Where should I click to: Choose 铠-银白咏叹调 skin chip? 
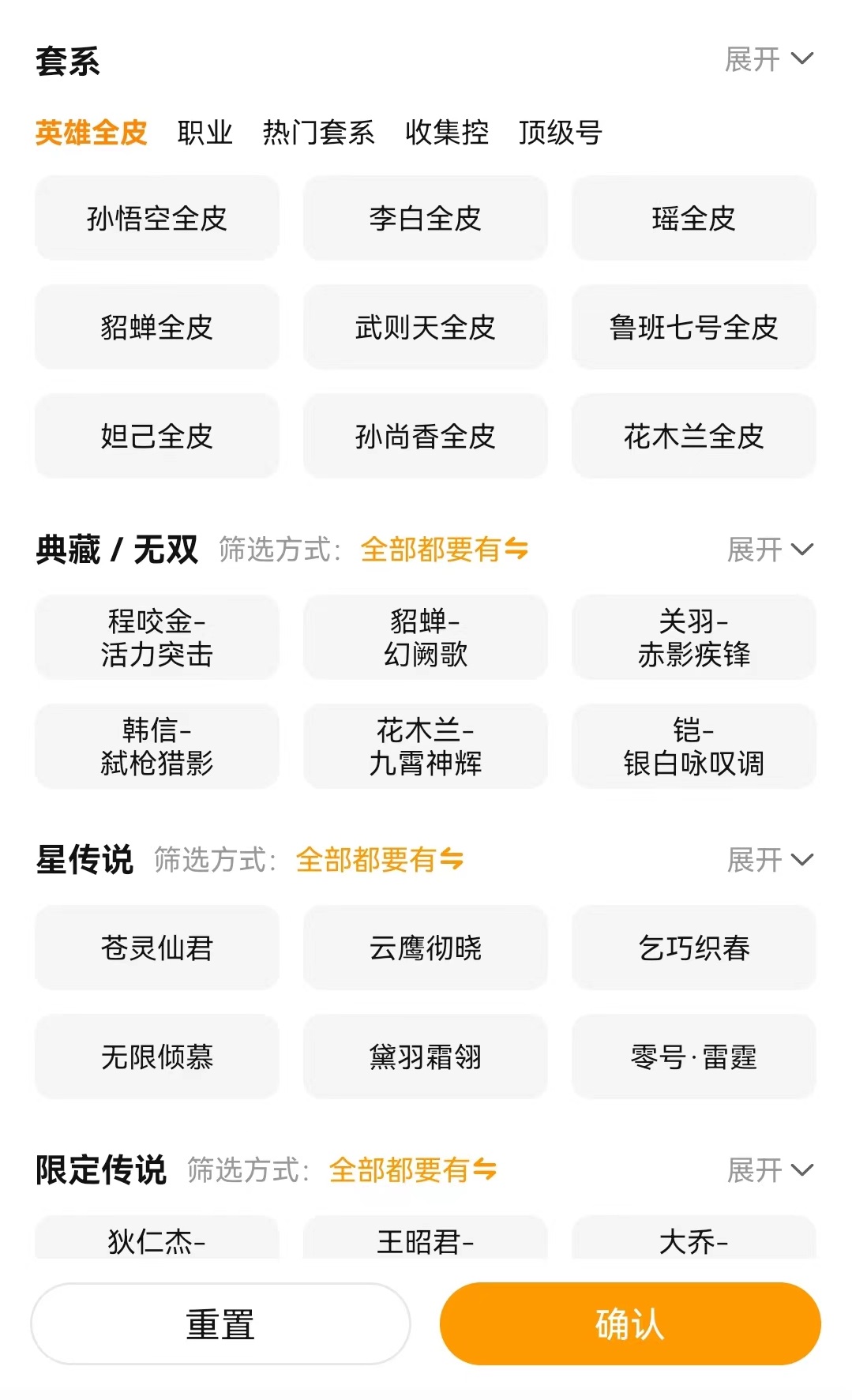tap(693, 747)
